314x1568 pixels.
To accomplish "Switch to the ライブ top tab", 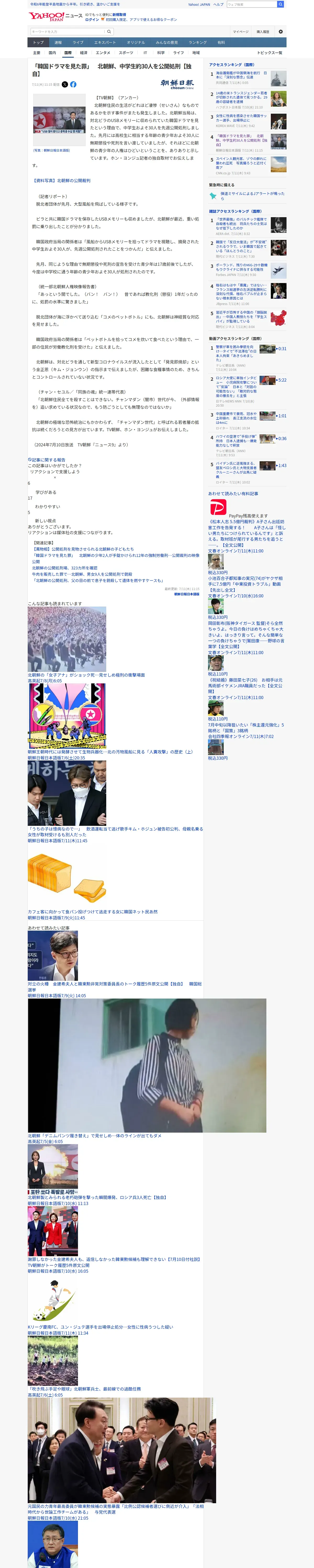I will (x=78, y=43).
